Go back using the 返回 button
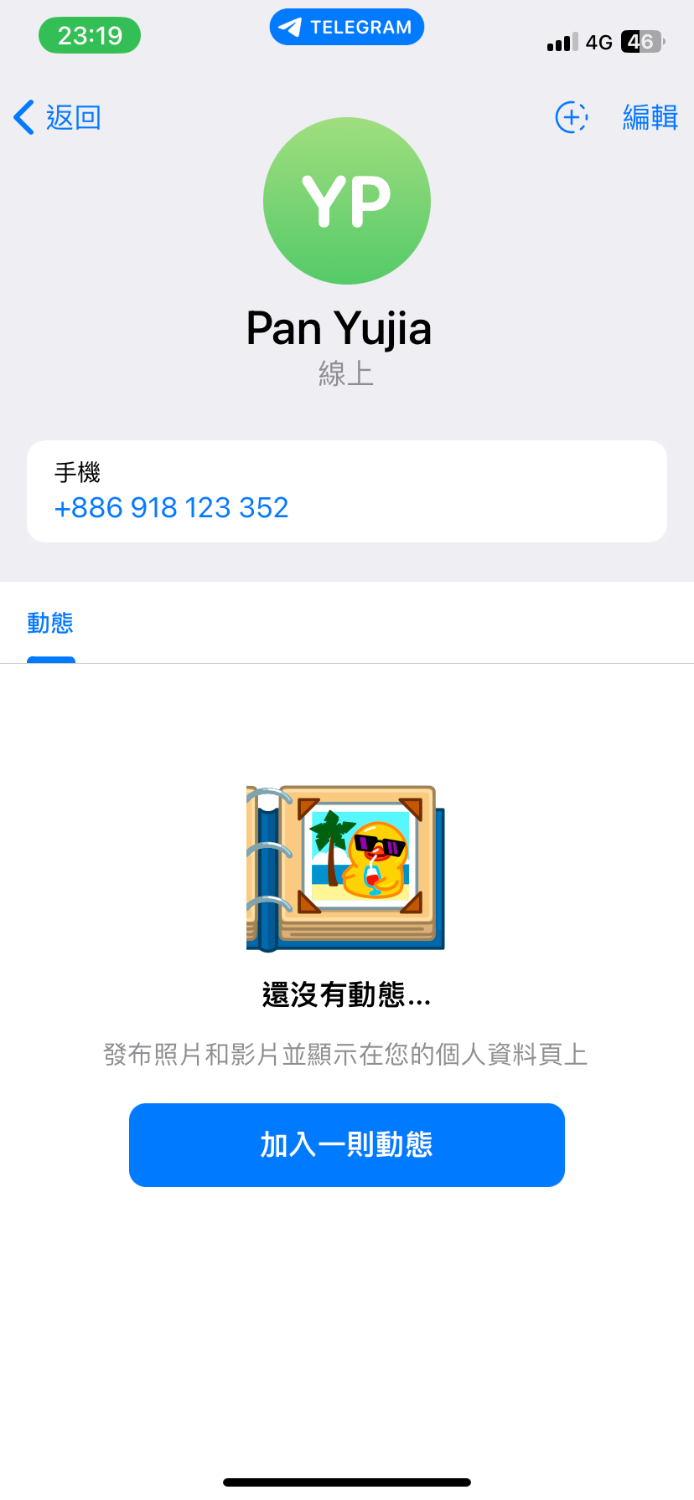The image size is (694, 1500). point(57,117)
